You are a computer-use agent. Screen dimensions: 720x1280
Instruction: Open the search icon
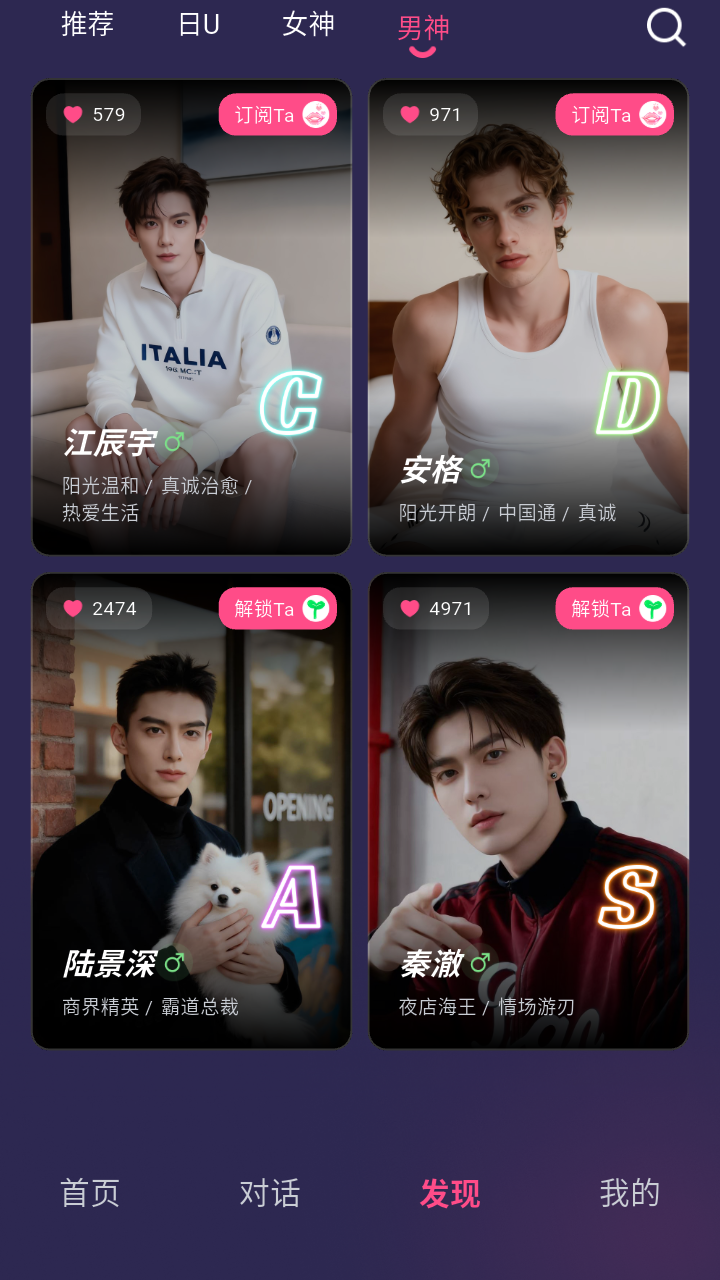coord(666,27)
